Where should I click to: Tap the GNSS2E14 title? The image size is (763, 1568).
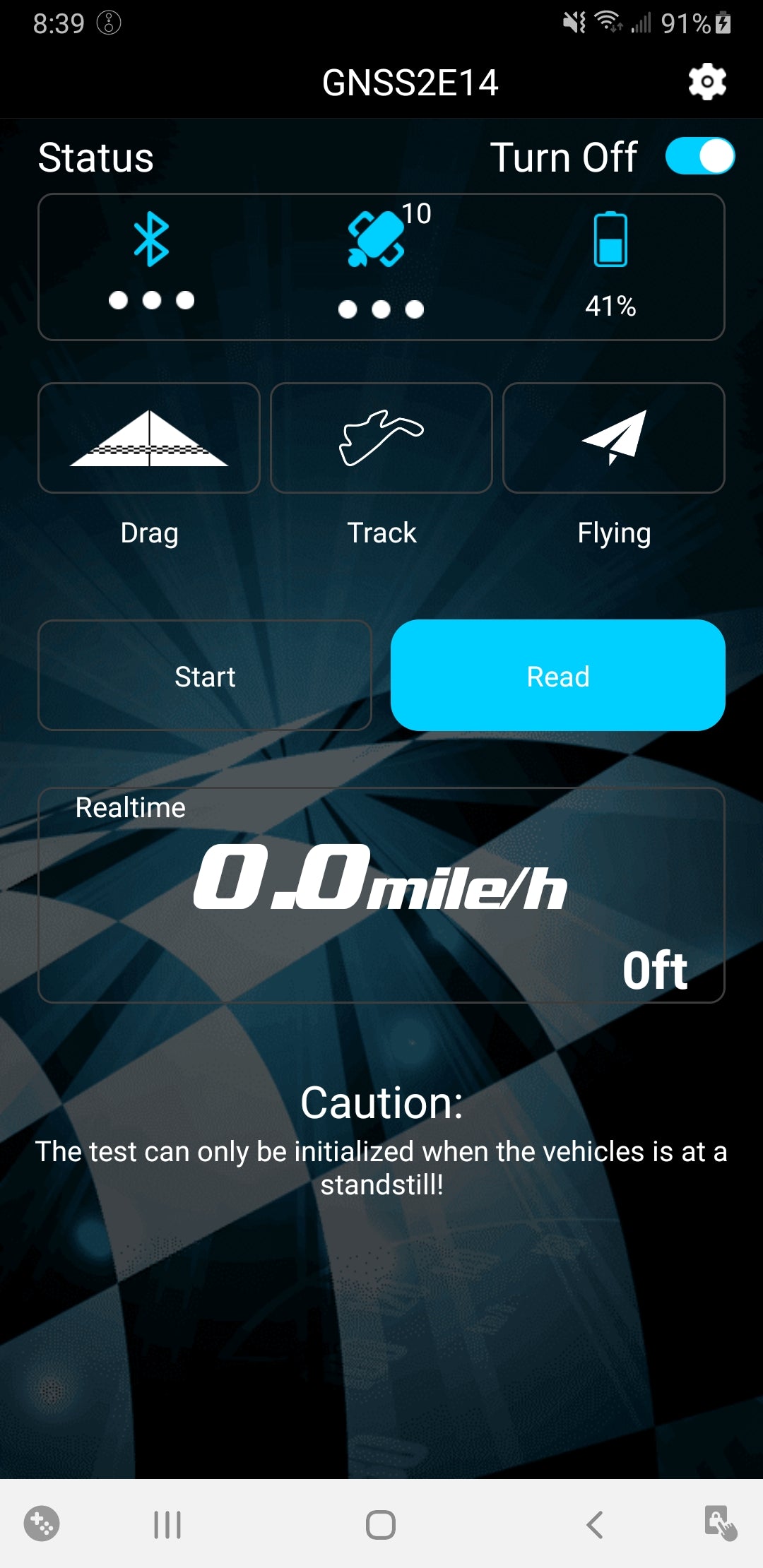pyautogui.click(x=409, y=82)
